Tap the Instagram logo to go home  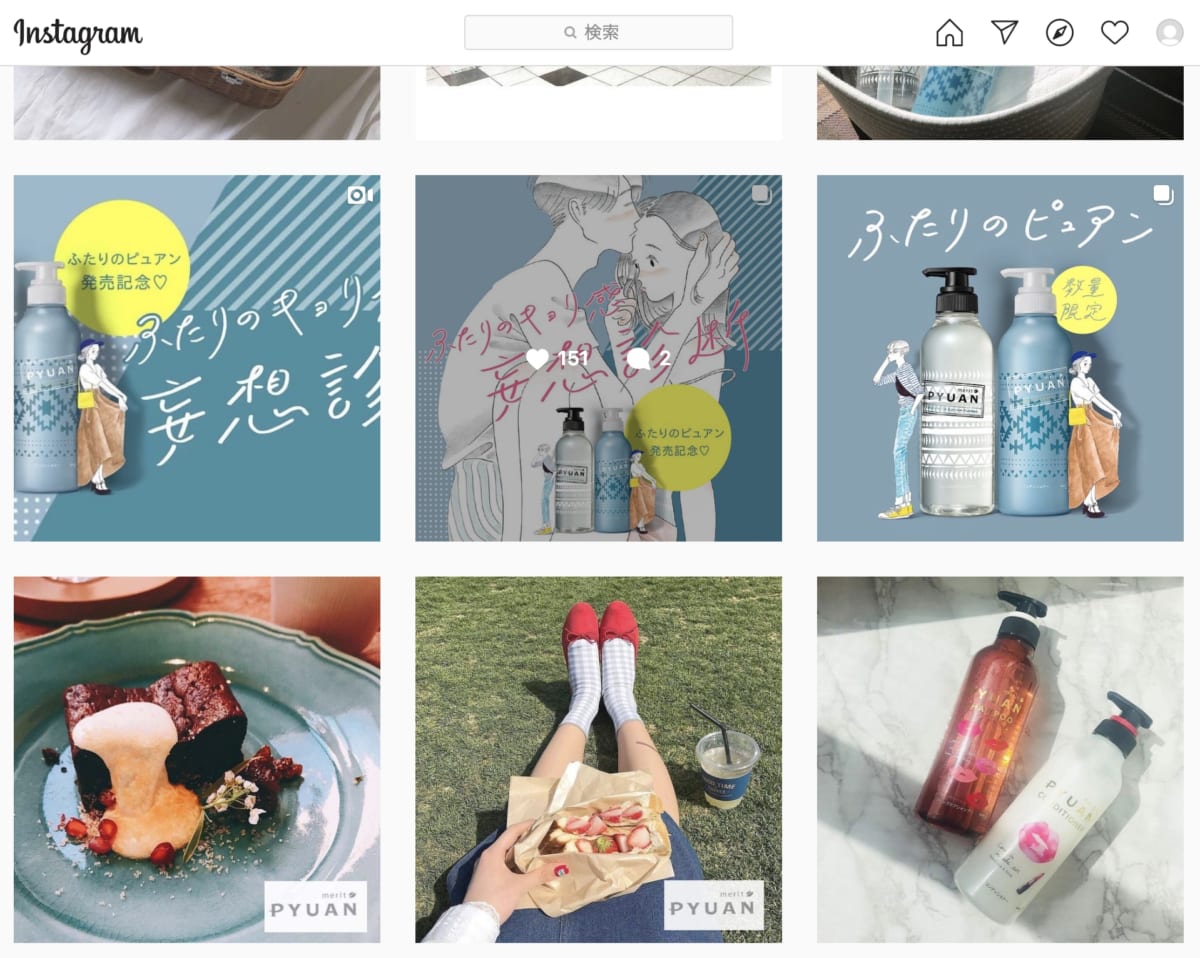pyautogui.click(x=78, y=33)
